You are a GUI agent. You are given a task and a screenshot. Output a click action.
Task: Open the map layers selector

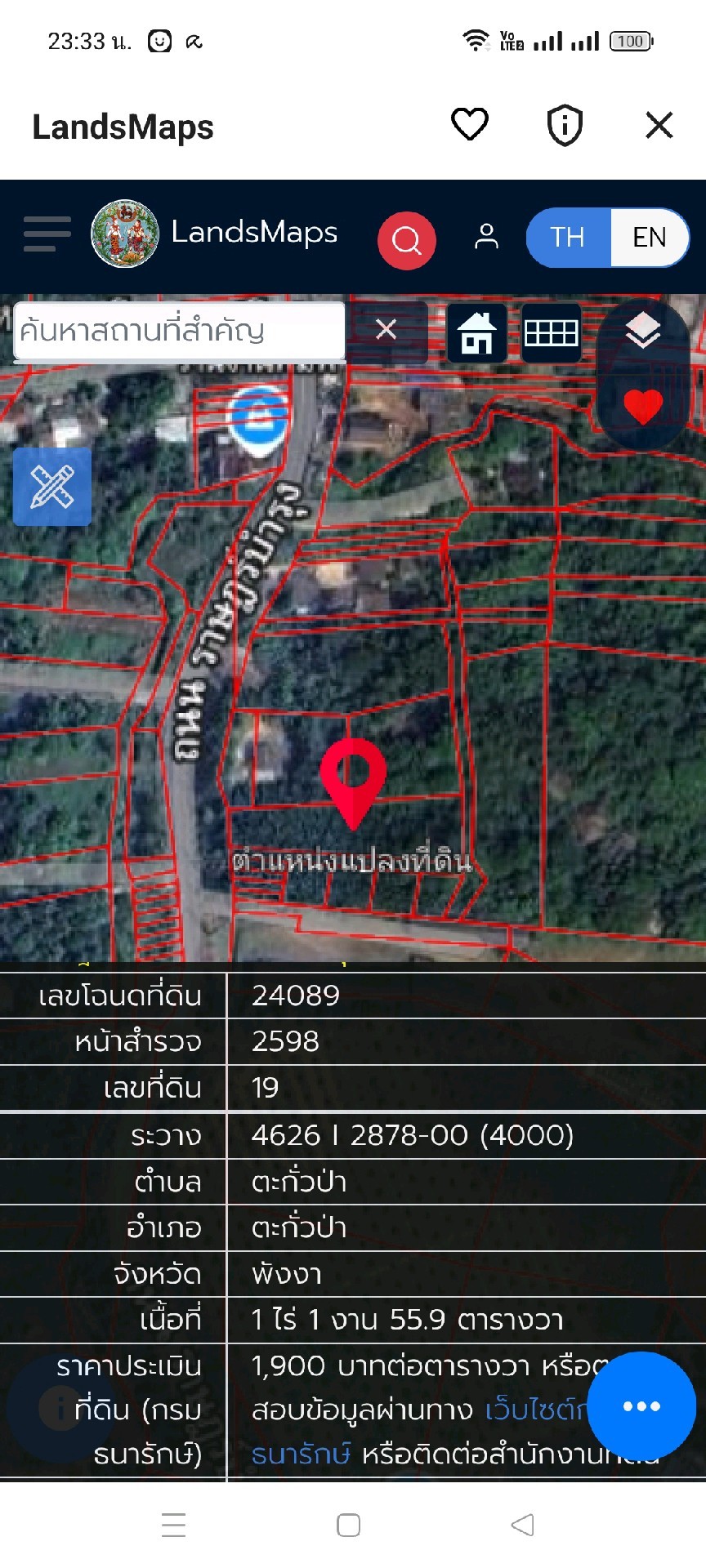(x=643, y=331)
